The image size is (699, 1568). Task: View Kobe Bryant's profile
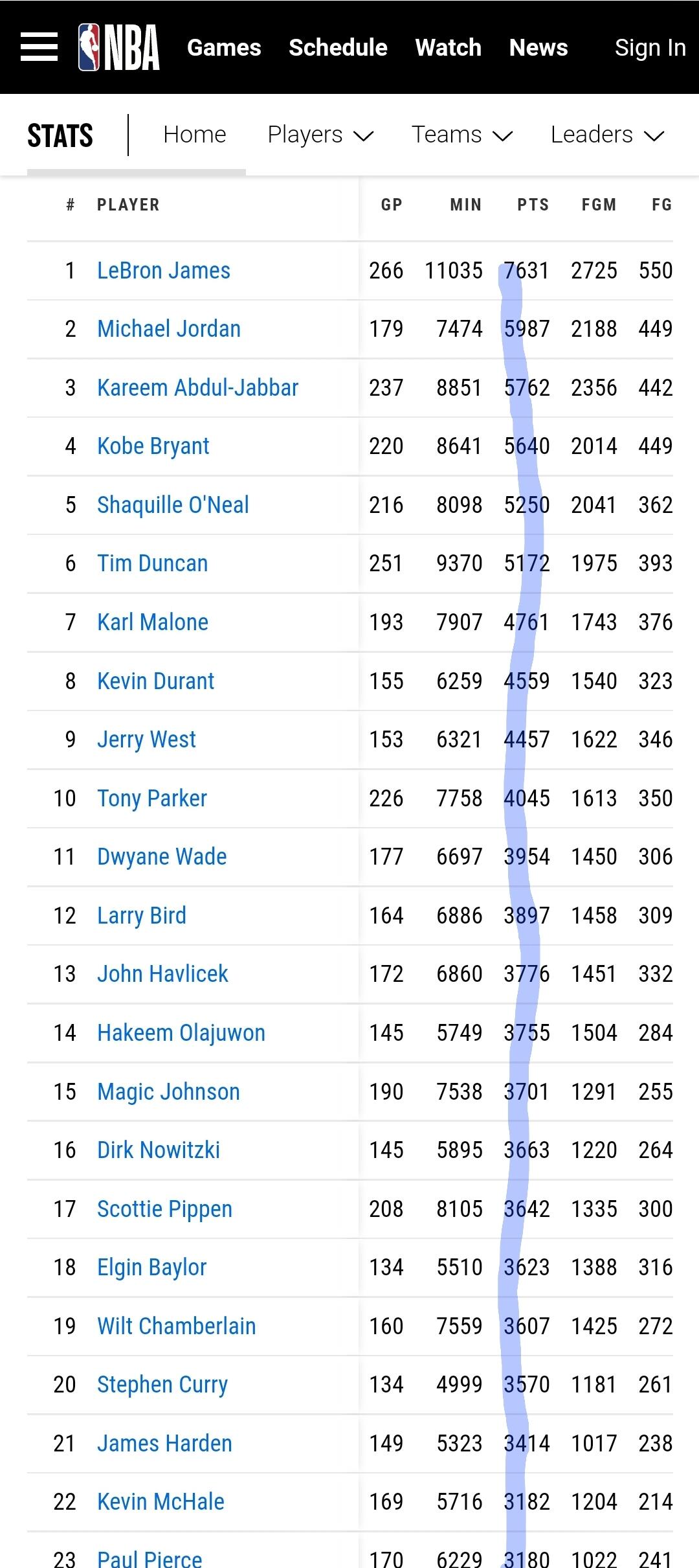tap(153, 446)
